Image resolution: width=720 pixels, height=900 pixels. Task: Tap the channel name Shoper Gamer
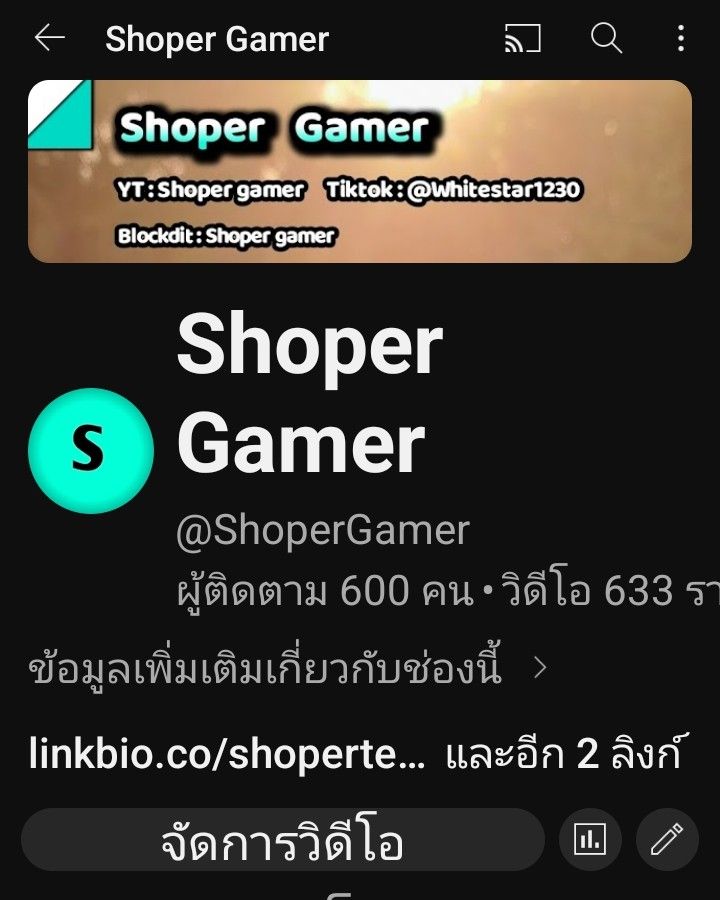(305, 395)
